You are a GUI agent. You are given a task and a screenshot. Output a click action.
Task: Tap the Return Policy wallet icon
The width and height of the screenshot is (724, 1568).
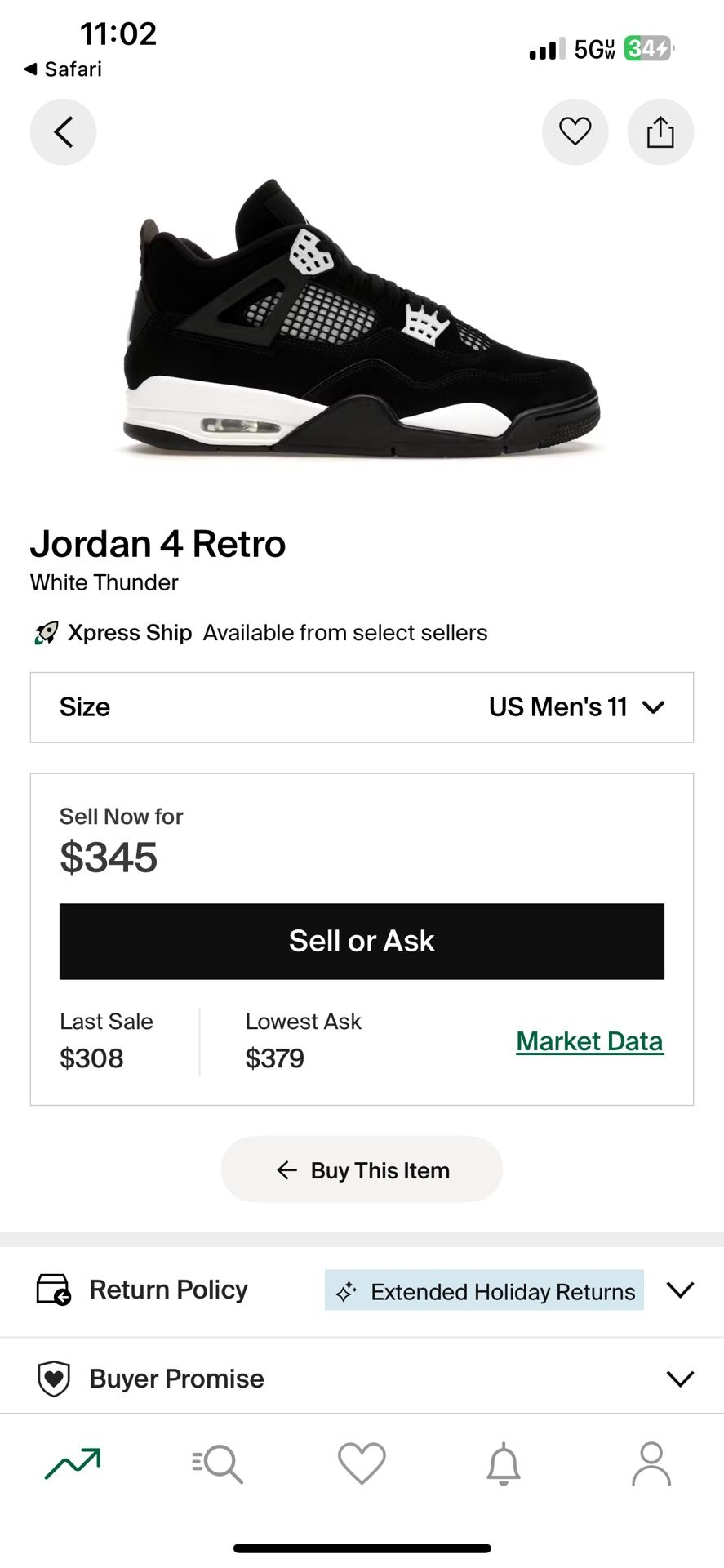pyautogui.click(x=56, y=1290)
